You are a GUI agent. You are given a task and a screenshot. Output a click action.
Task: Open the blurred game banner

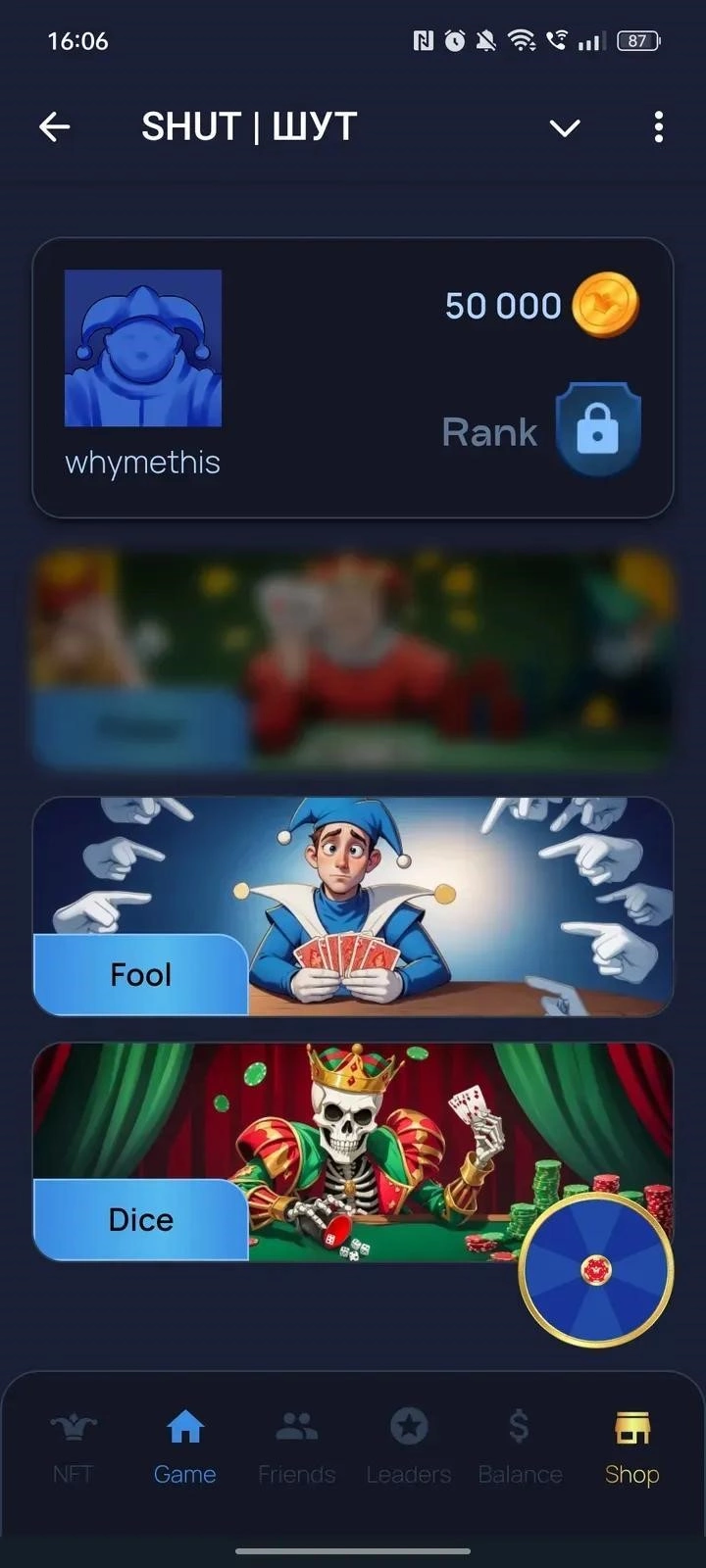point(353,659)
